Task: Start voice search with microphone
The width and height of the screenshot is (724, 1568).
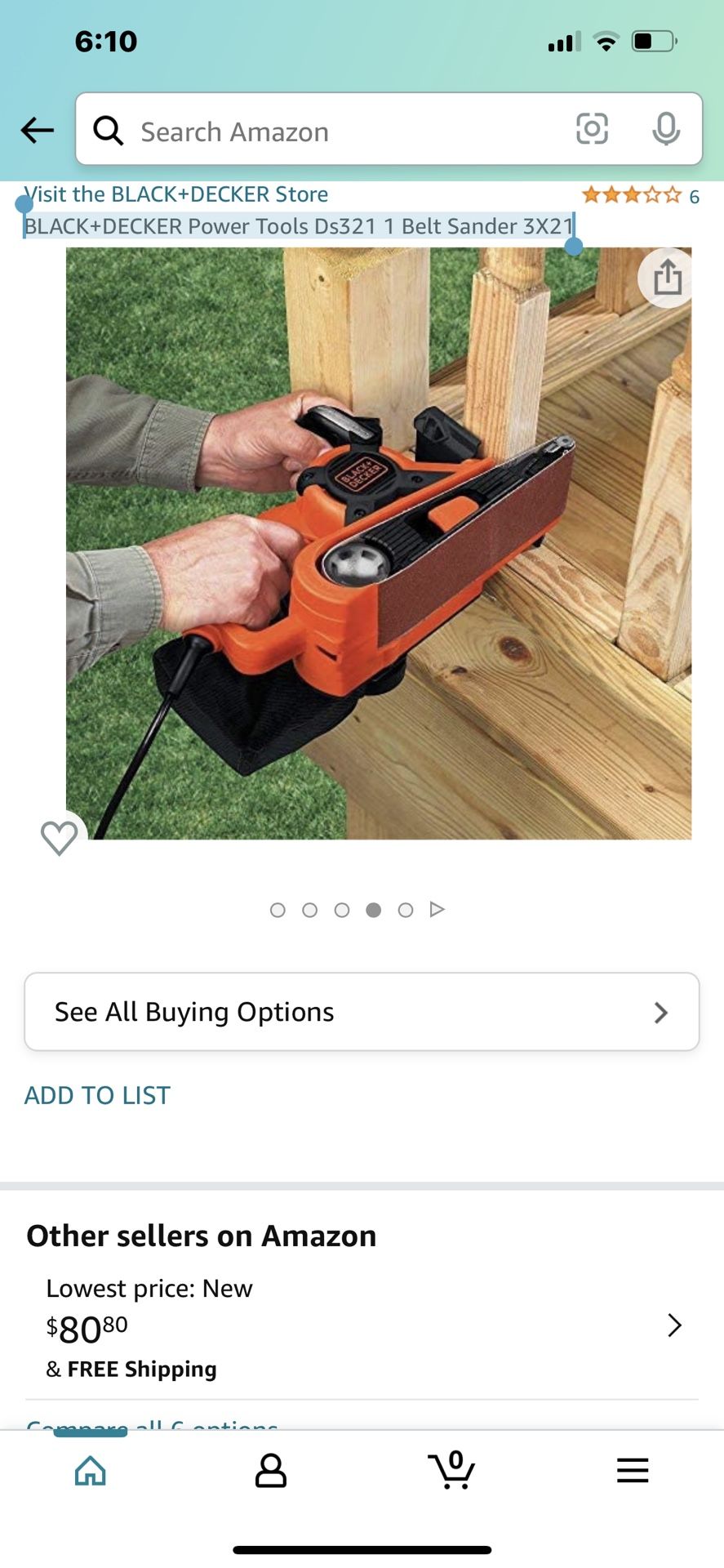Action: pyautogui.click(x=666, y=129)
